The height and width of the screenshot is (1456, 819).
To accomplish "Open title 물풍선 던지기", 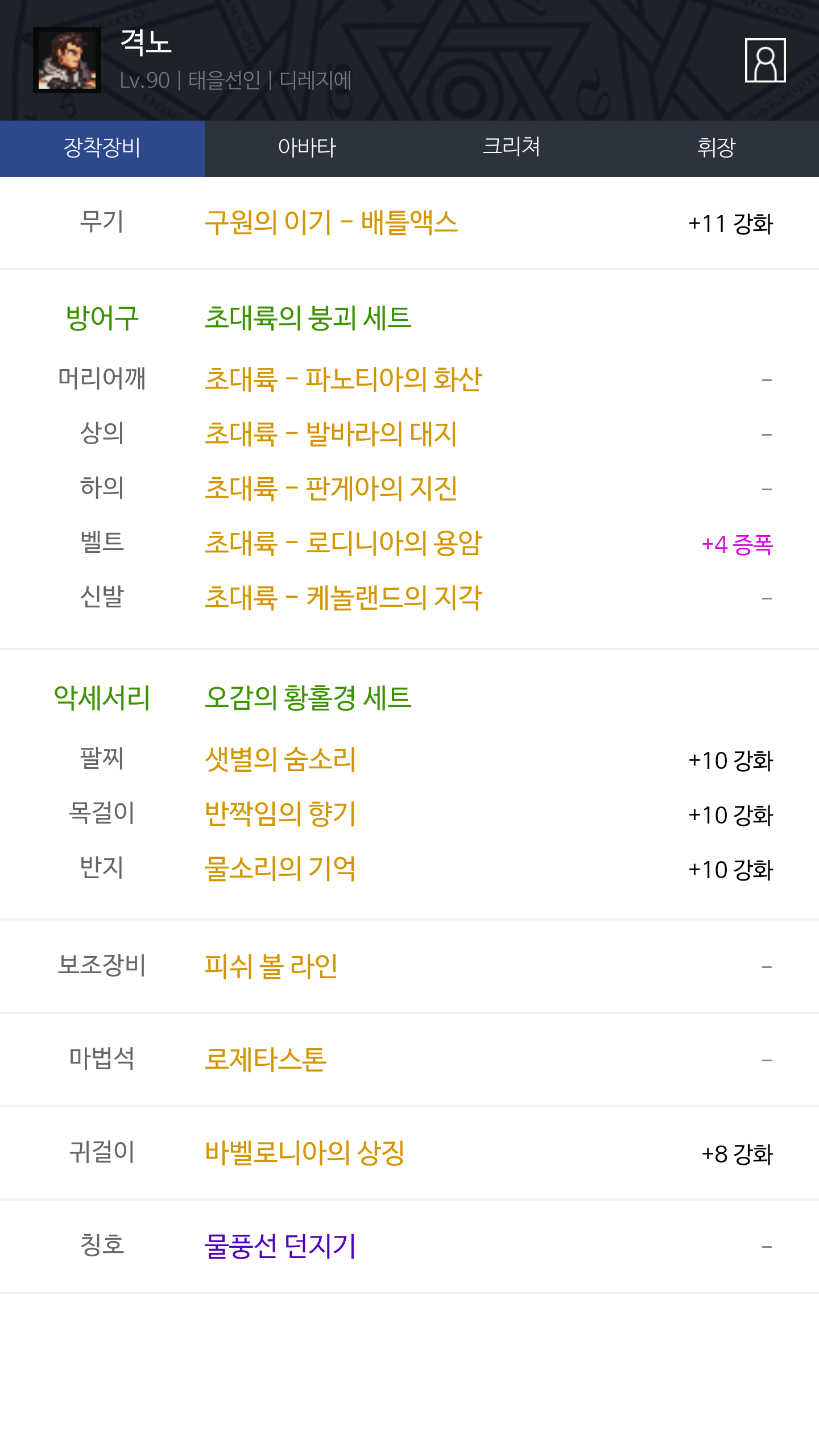I will [280, 1246].
